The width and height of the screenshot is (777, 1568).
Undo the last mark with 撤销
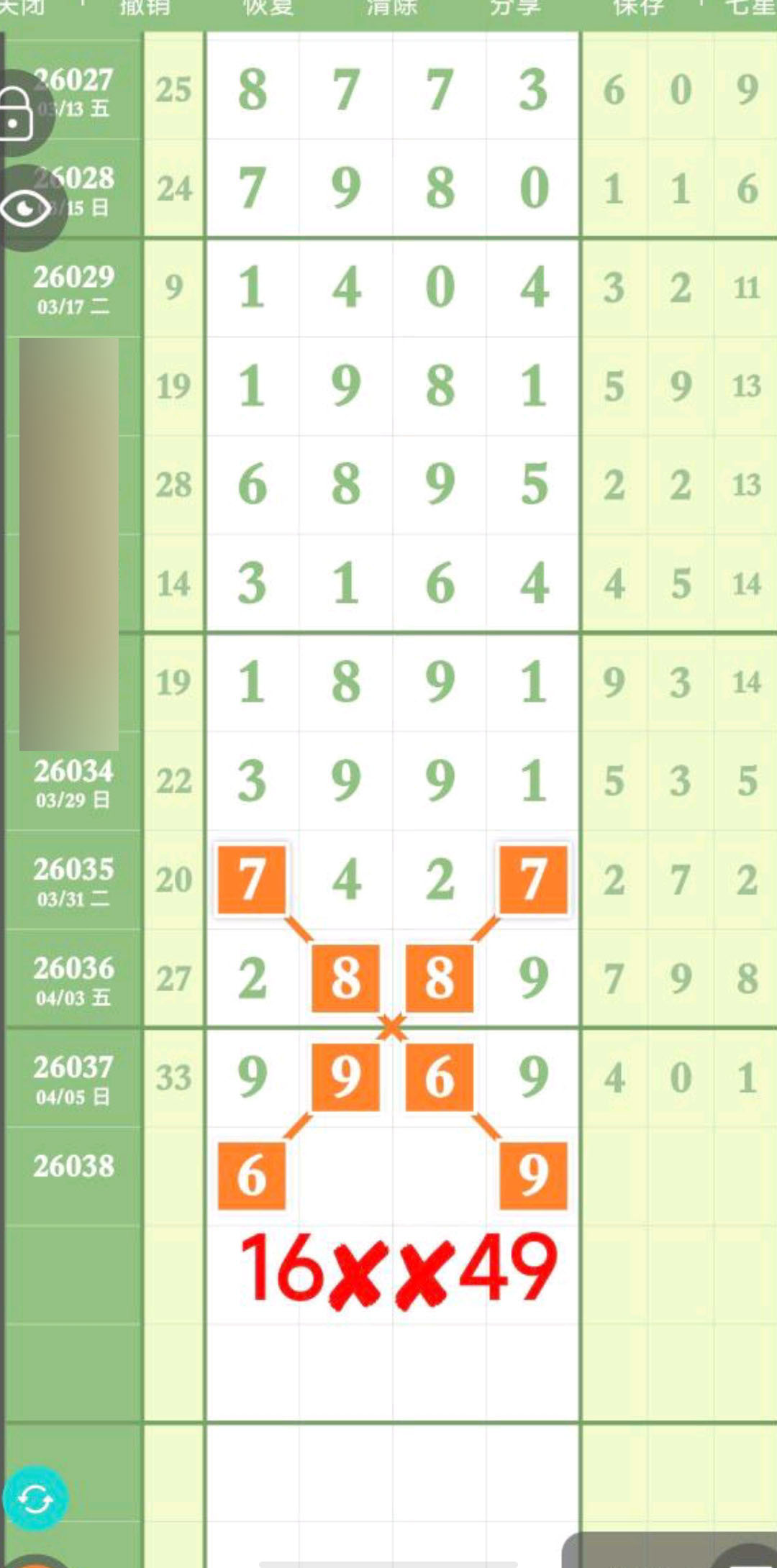(x=145, y=7)
